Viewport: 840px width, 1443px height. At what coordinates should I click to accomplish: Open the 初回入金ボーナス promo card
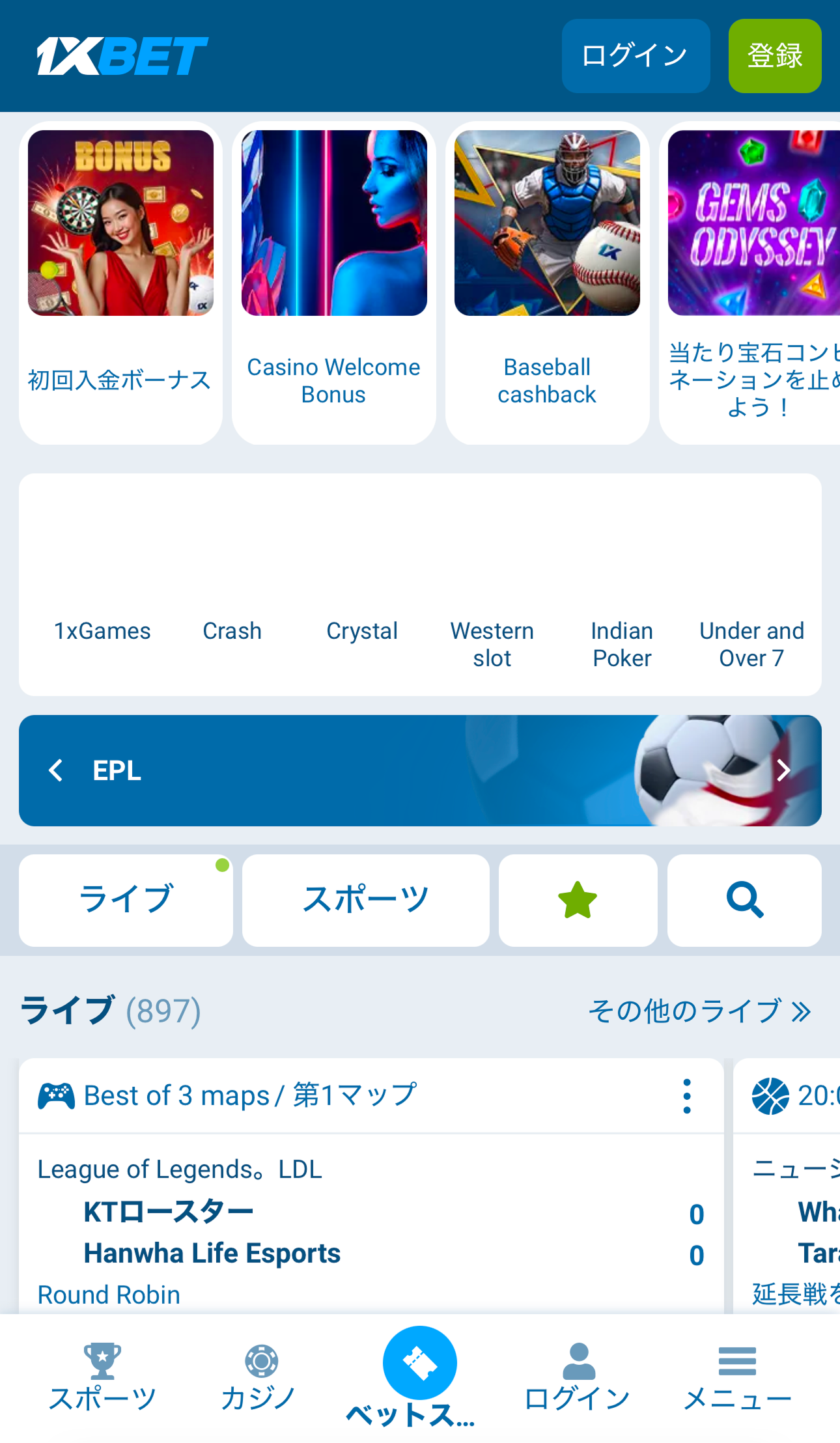(x=120, y=283)
